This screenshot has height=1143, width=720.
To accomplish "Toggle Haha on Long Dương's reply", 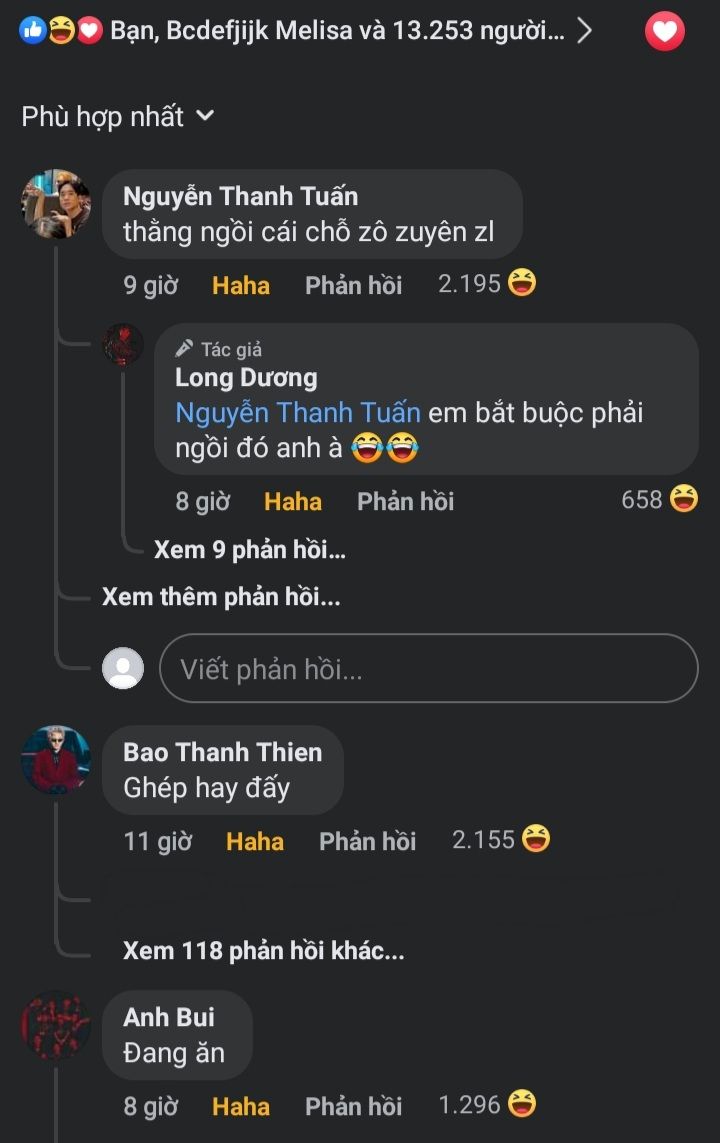I will coord(292,501).
